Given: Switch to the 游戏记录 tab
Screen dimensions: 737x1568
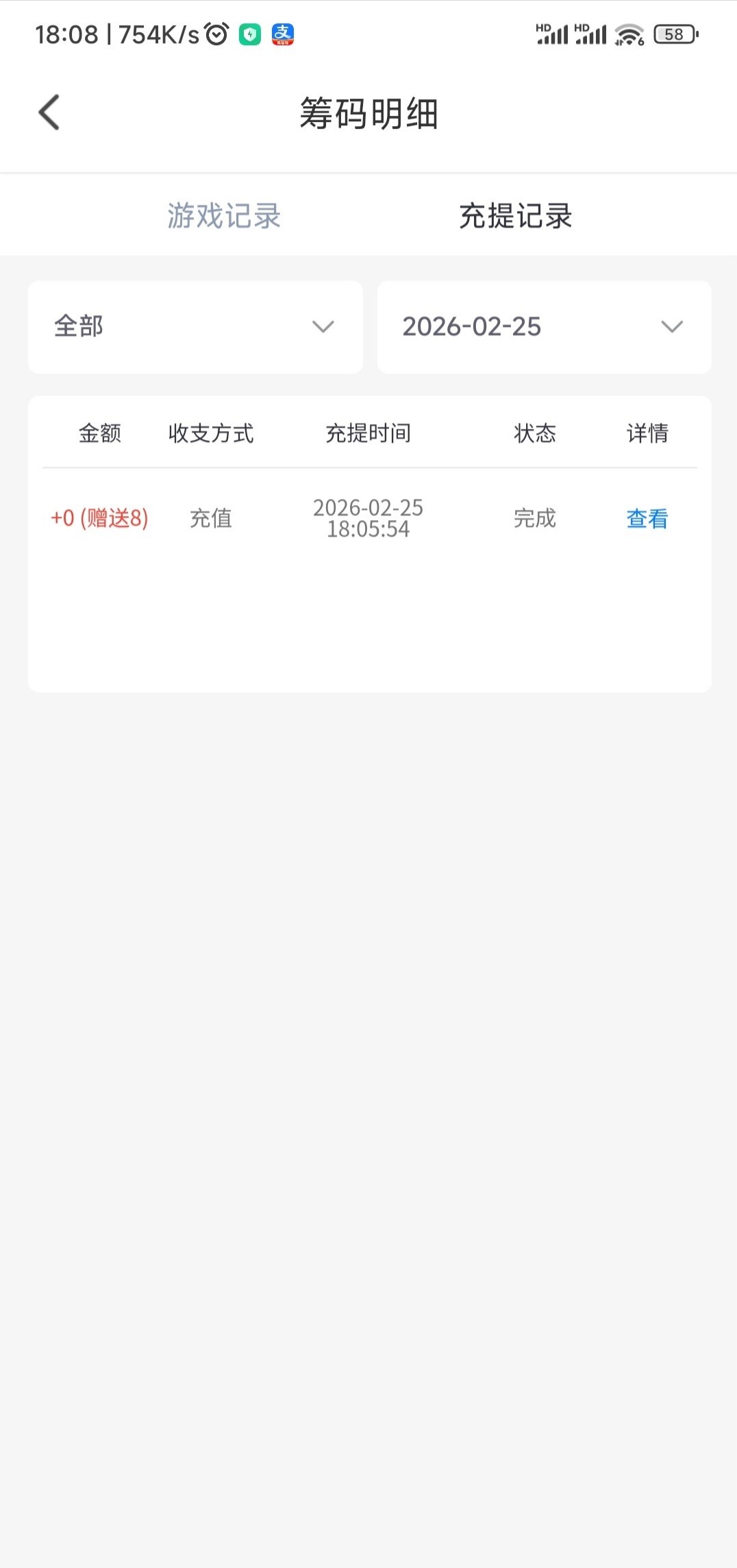Looking at the screenshot, I should click(224, 216).
